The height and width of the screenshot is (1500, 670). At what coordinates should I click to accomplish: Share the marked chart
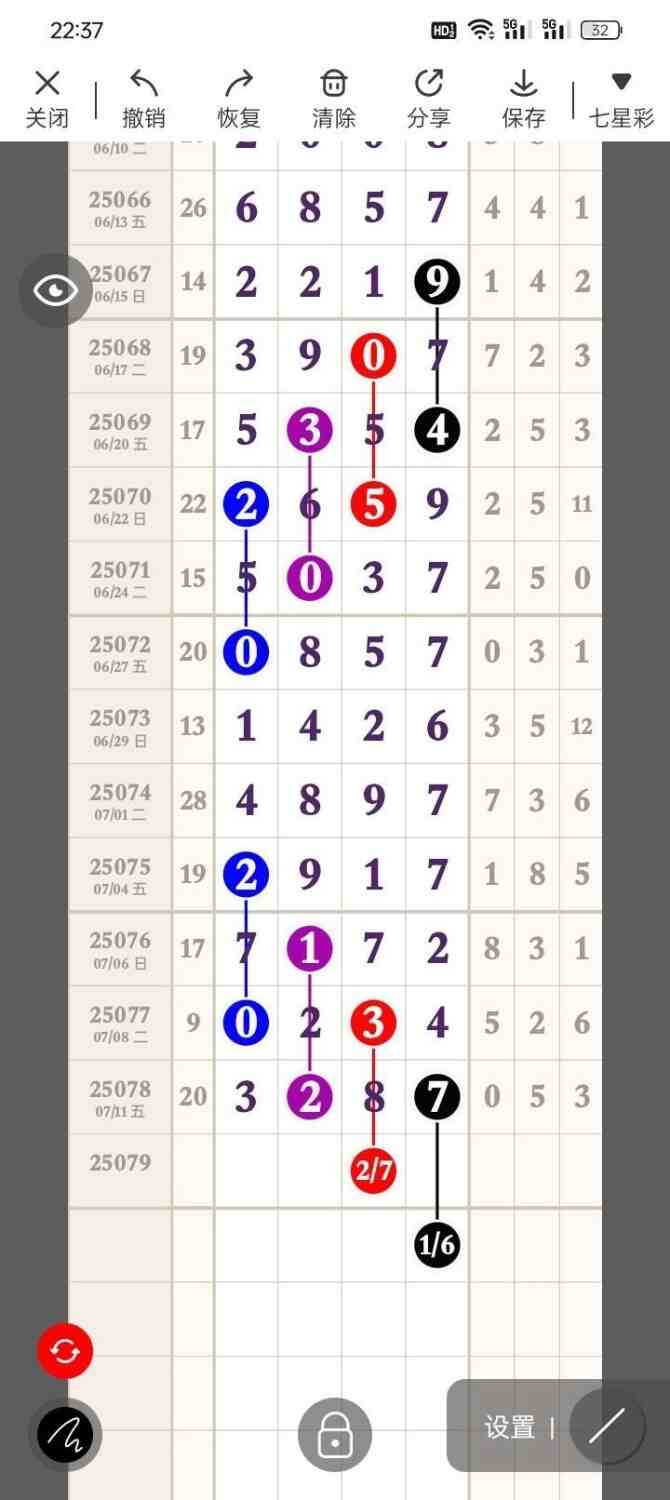point(429,98)
